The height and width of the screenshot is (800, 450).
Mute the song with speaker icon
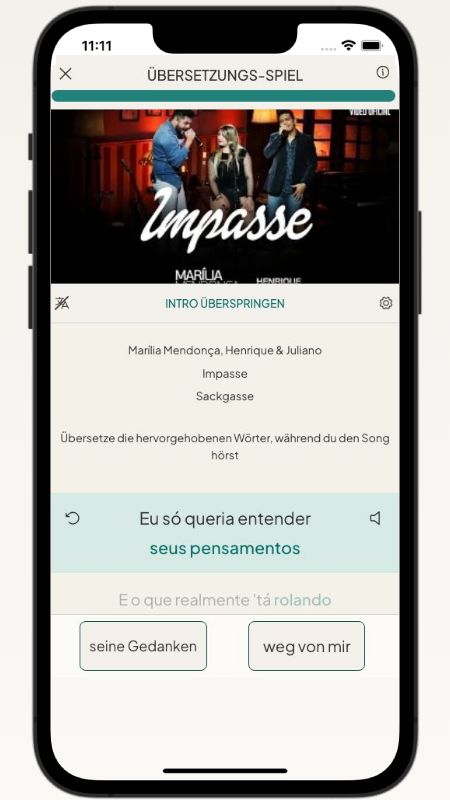[x=376, y=518]
